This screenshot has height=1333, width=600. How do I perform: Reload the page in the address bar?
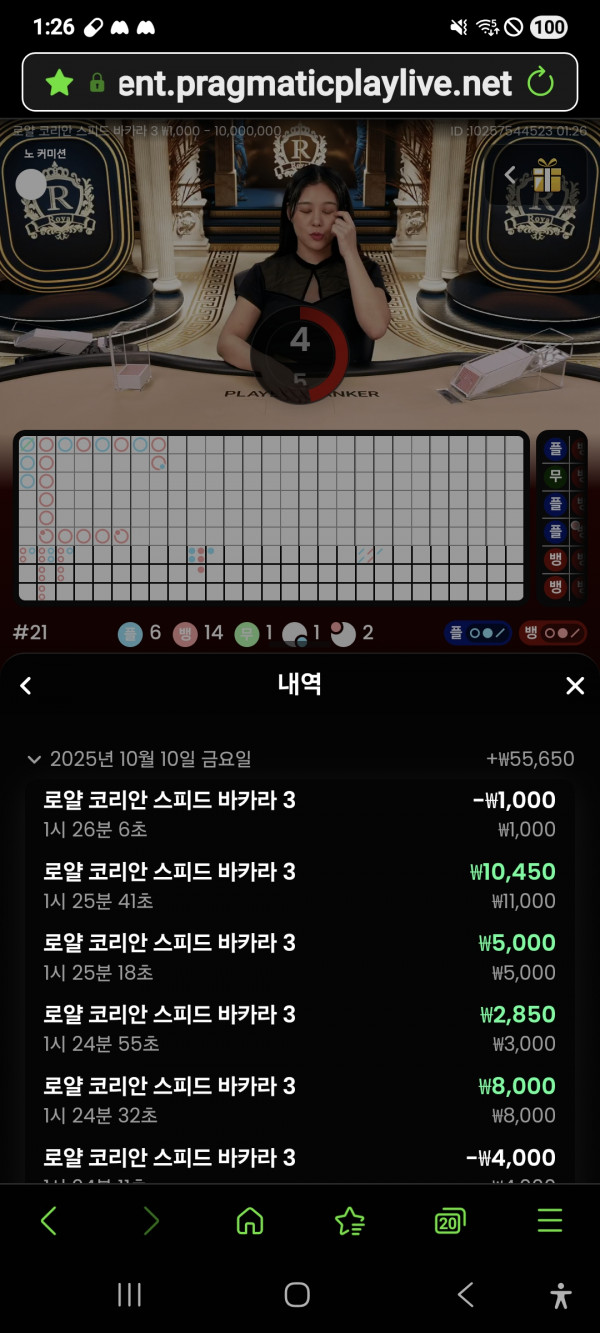[540, 82]
